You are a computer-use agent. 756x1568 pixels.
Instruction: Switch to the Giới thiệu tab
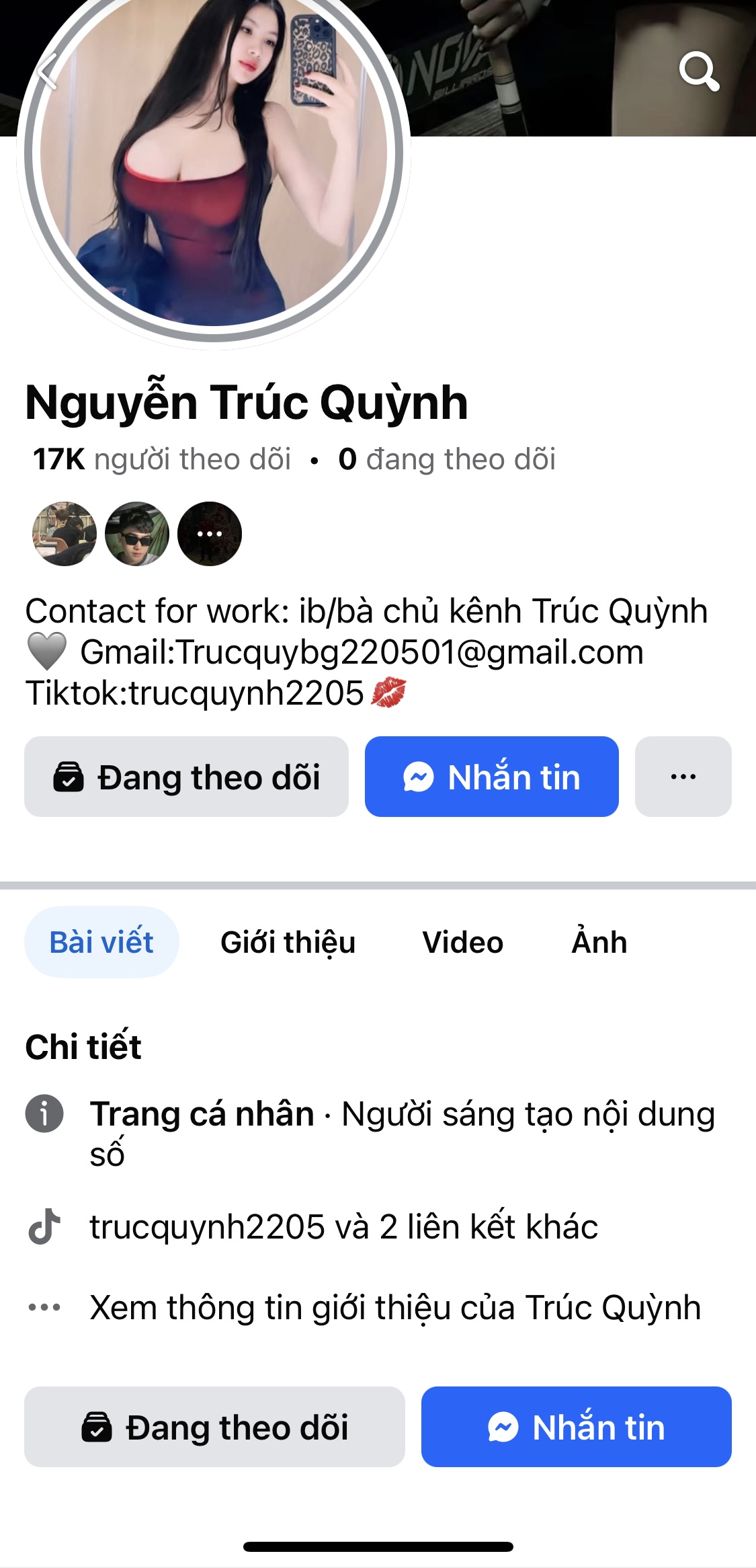point(288,942)
